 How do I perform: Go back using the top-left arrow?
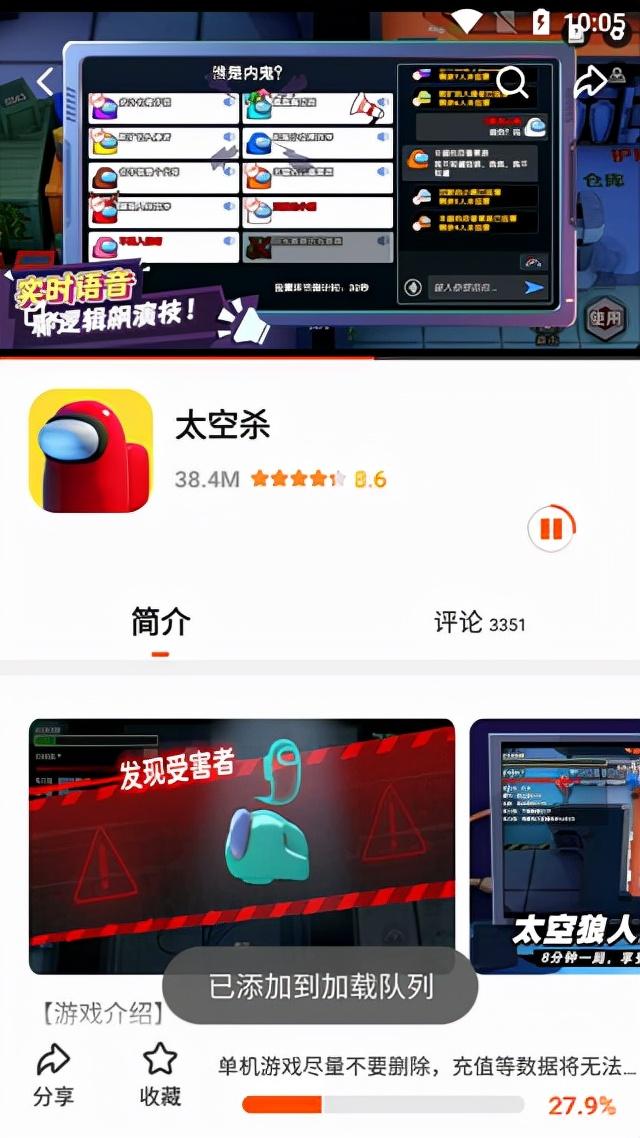coord(44,82)
